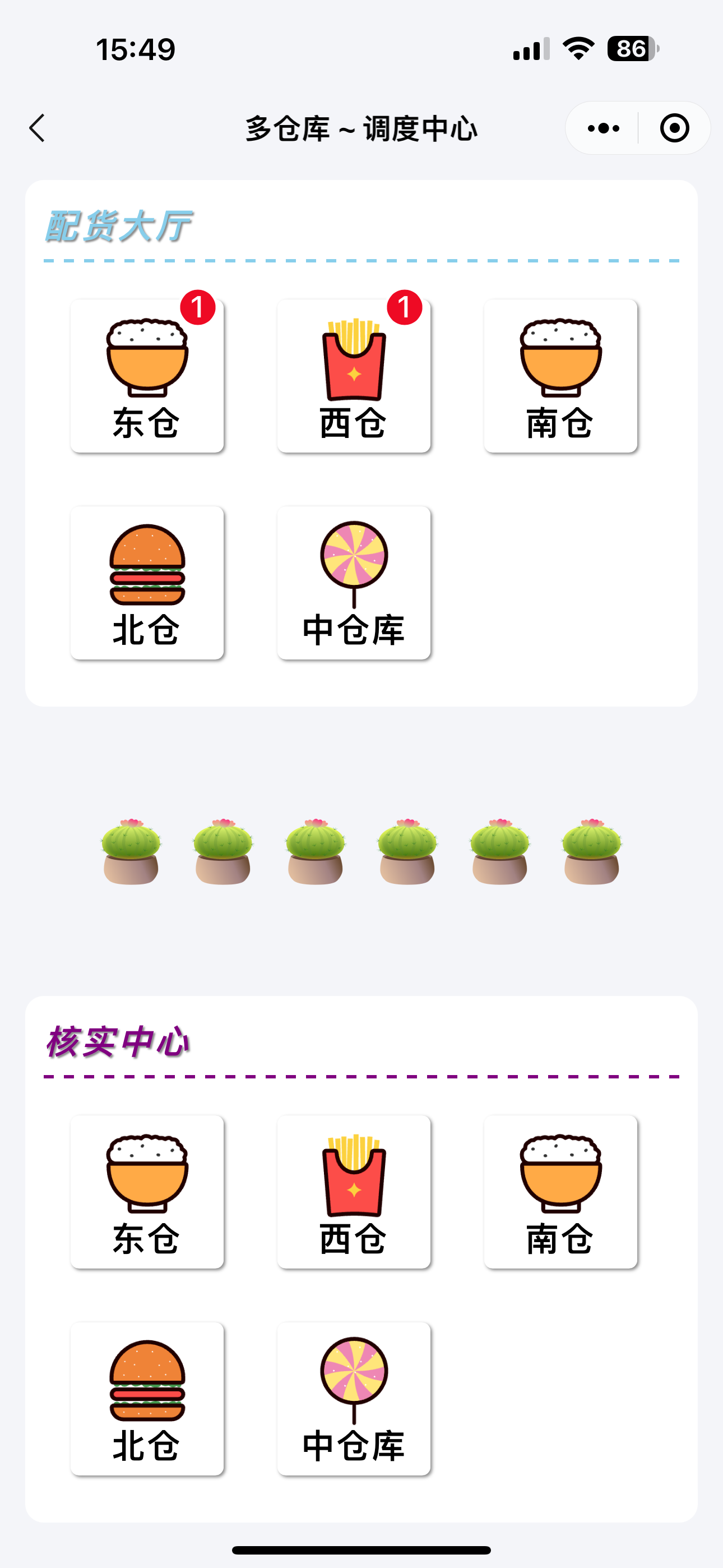Close the mini program with the circle button

674,128
